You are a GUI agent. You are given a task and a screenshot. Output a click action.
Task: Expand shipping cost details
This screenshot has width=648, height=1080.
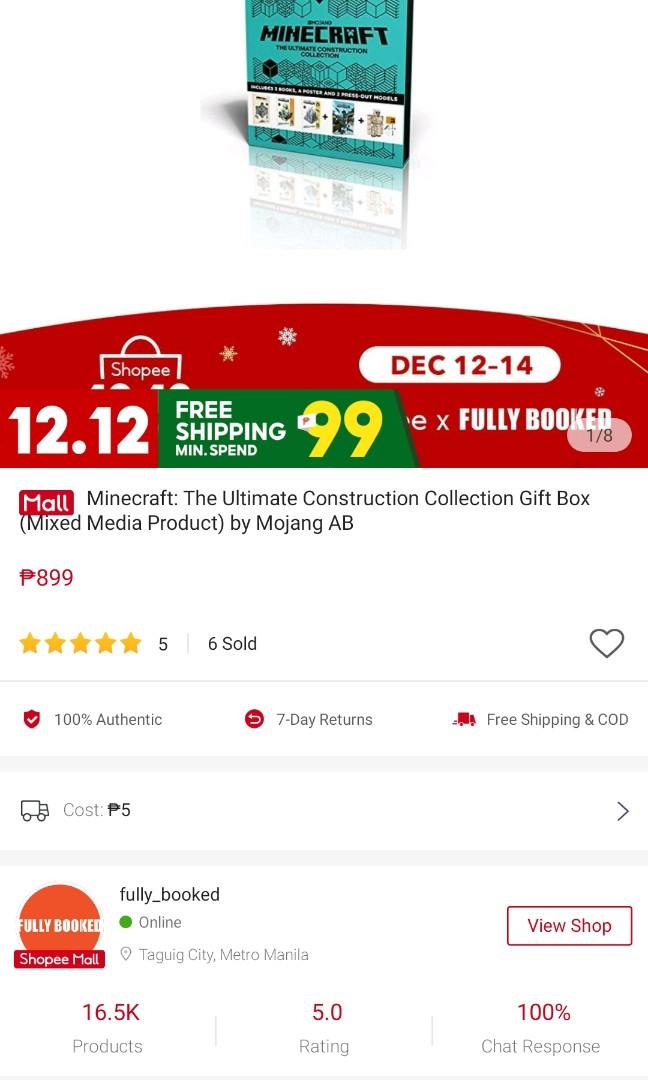click(x=622, y=811)
